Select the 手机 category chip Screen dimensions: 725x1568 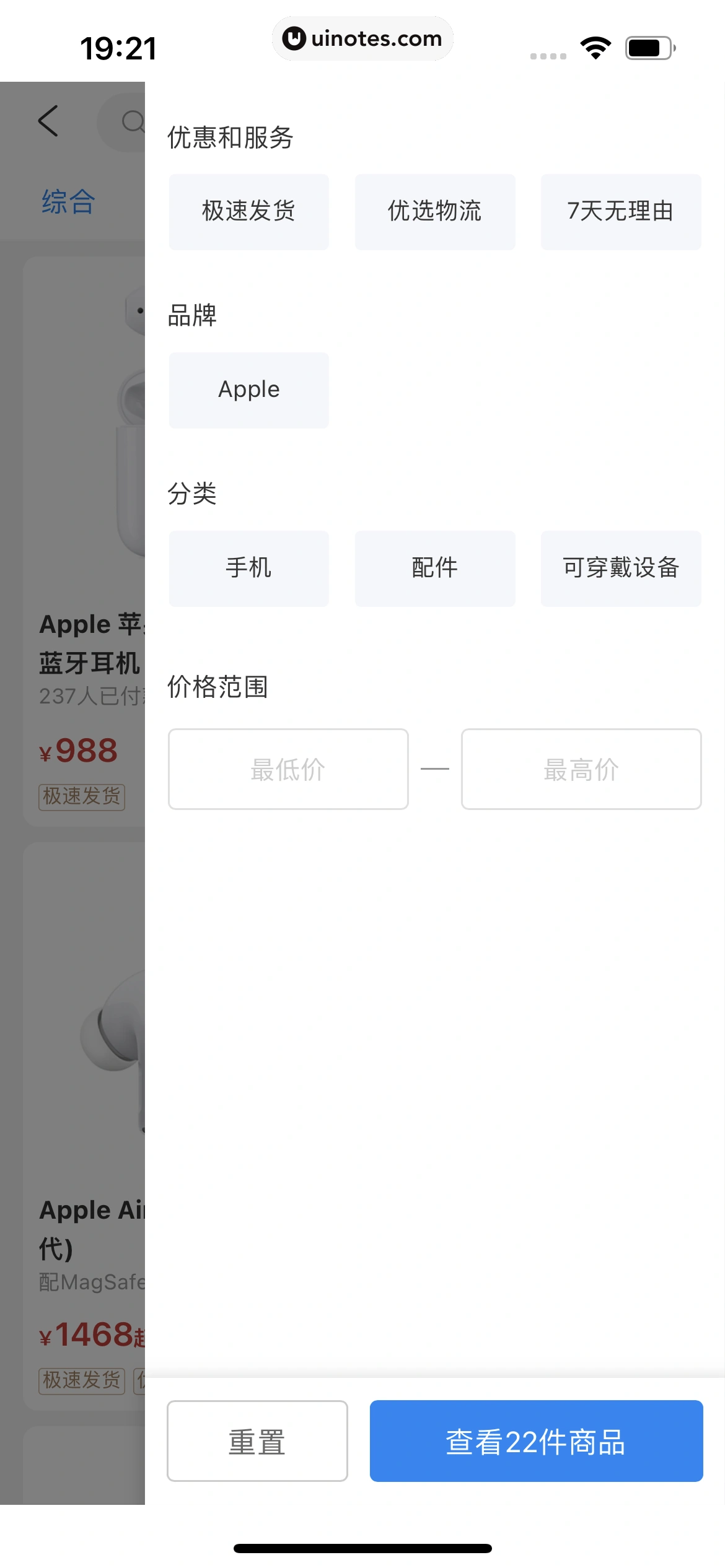pyautogui.click(x=248, y=568)
